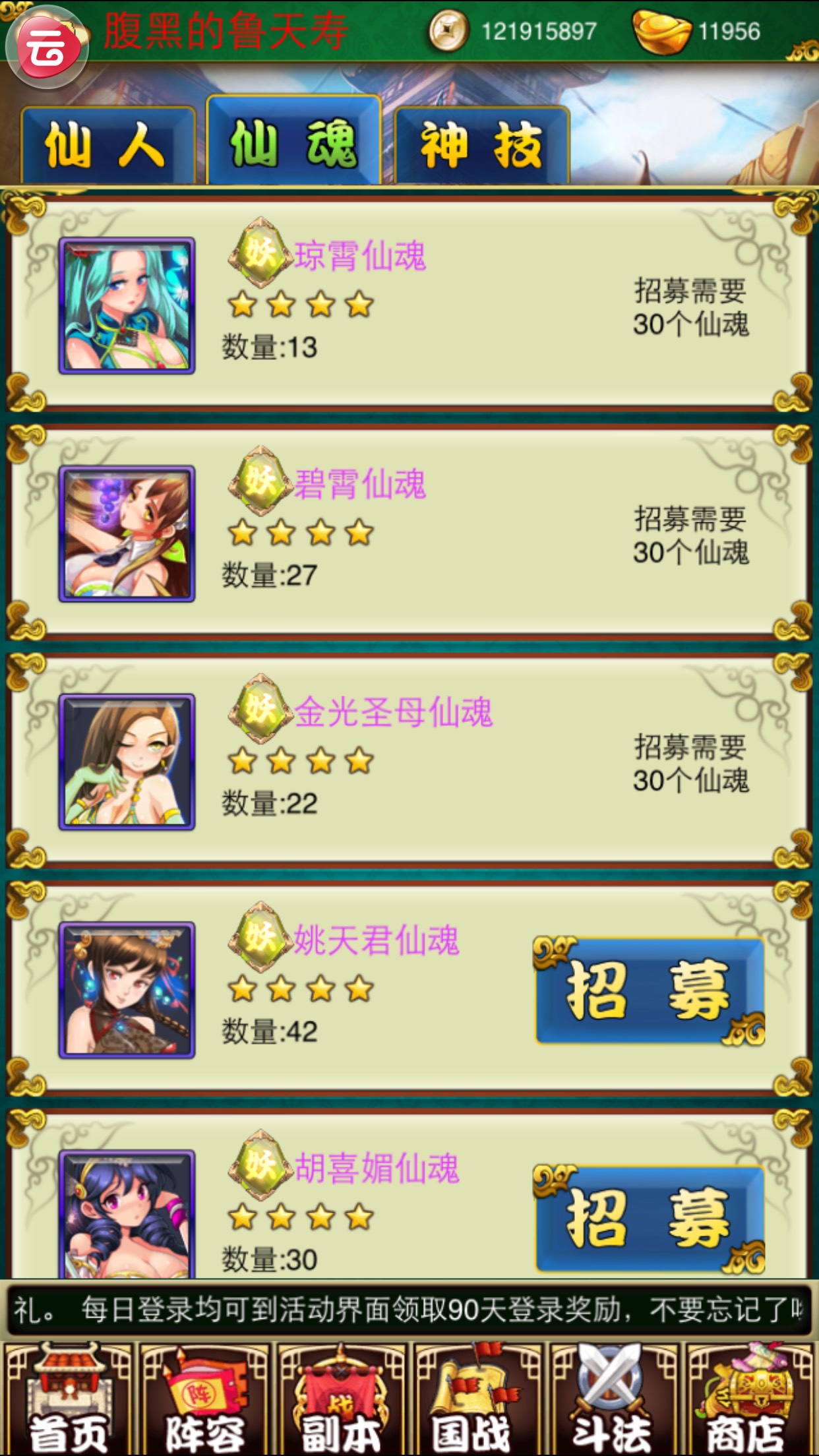The image size is (819, 1456).
Task: Open the 琼霄仙魂 card
Action: coord(127,306)
